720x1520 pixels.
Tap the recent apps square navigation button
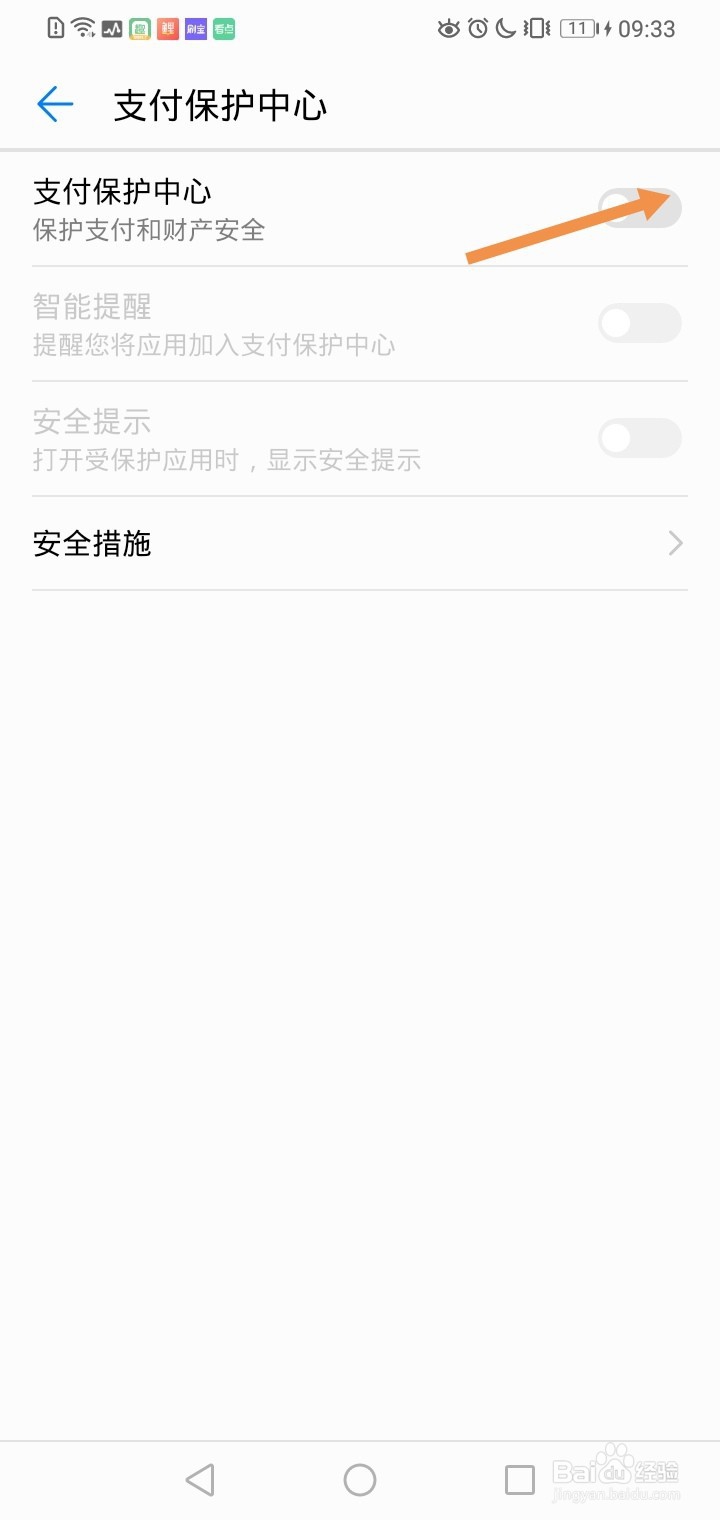(519, 1479)
